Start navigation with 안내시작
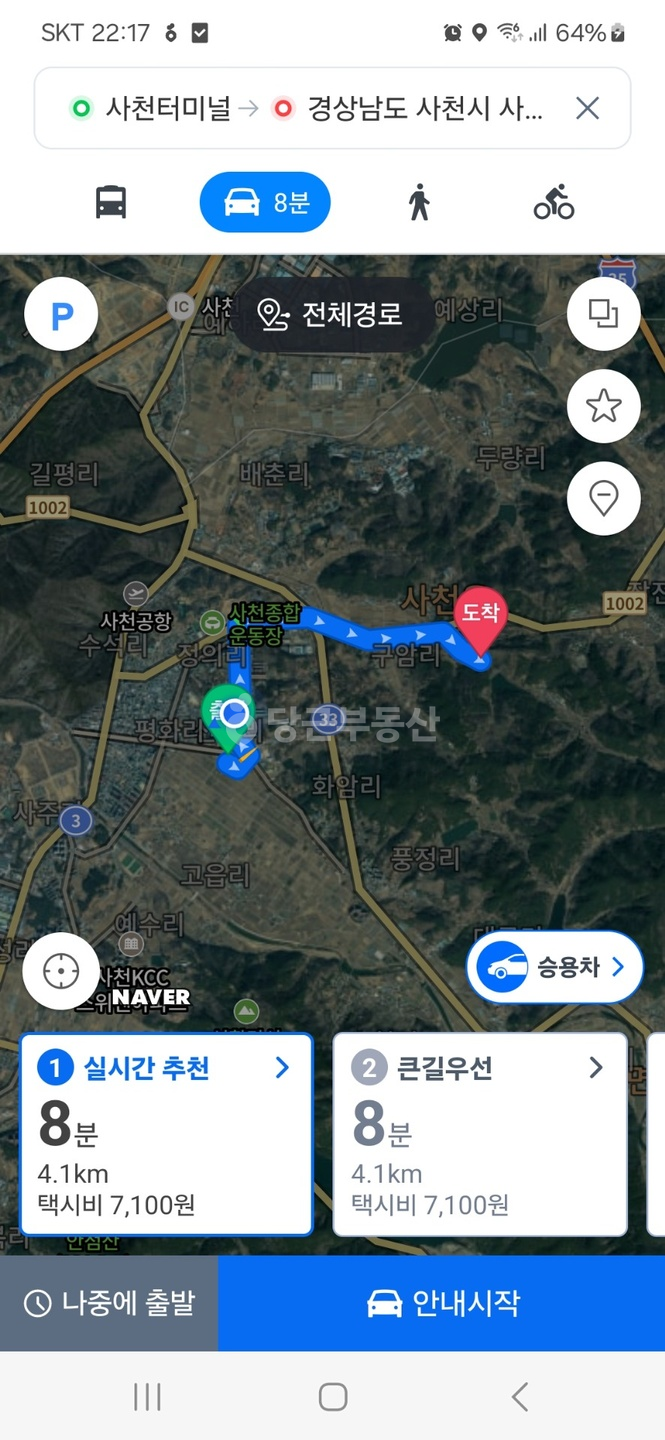This screenshot has height=1440, width=665. coord(442,1303)
